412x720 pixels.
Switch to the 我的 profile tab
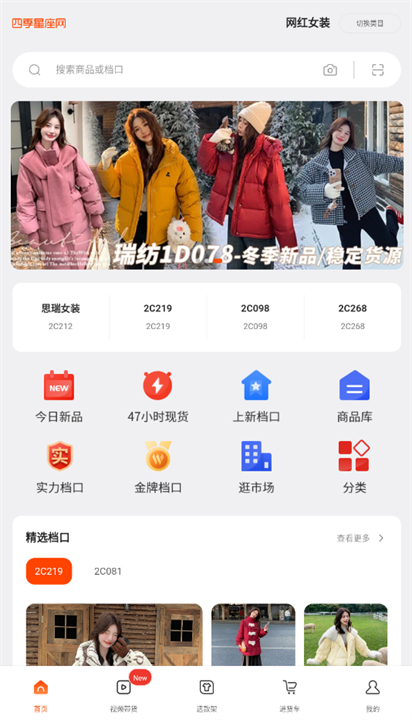pyautogui.click(x=372, y=695)
